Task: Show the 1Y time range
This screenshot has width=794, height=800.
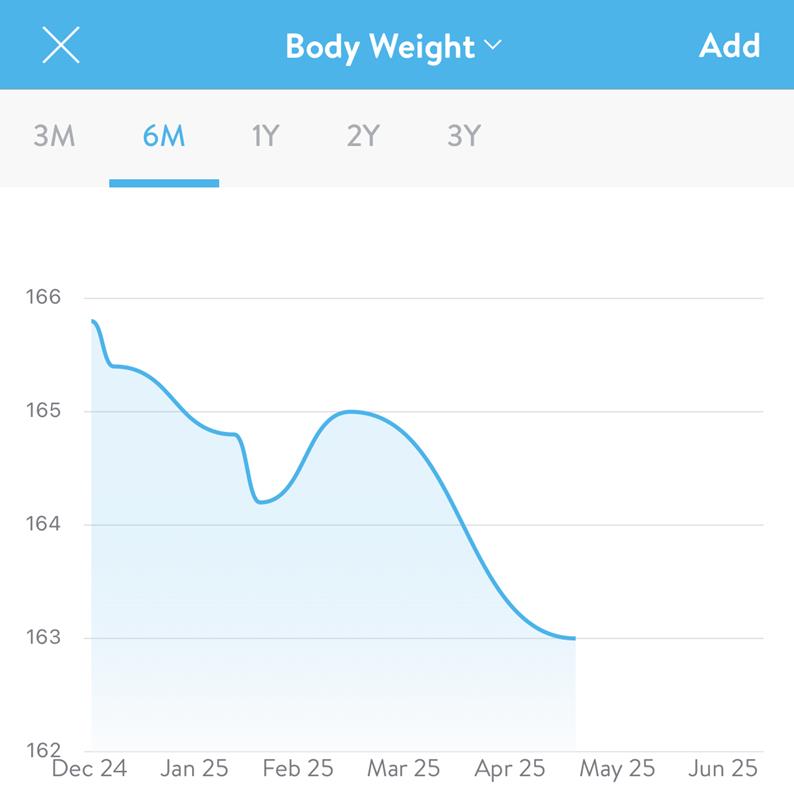Action: coord(264,136)
